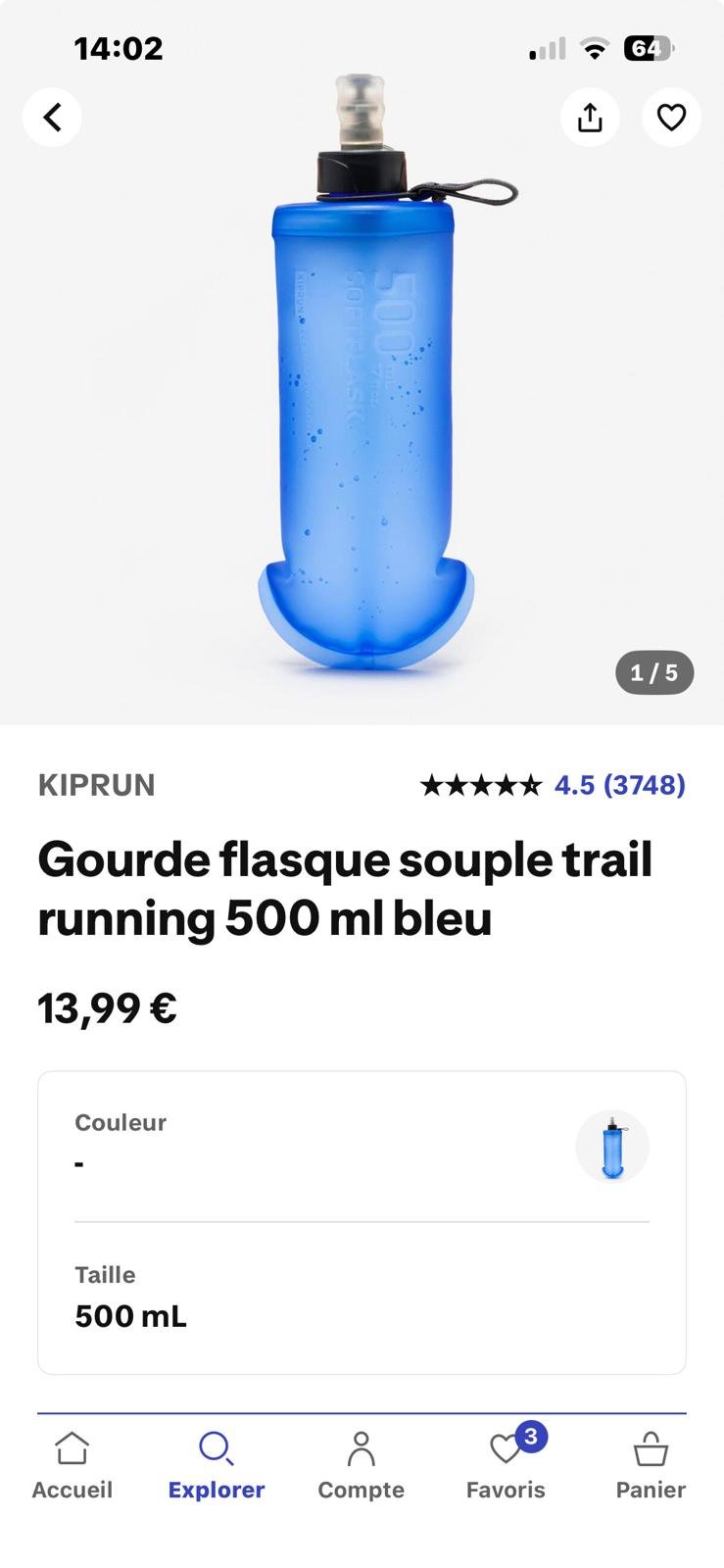Open the Taille size picker
The height and width of the screenshot is (1568, 724).
tap(362, 1294)
